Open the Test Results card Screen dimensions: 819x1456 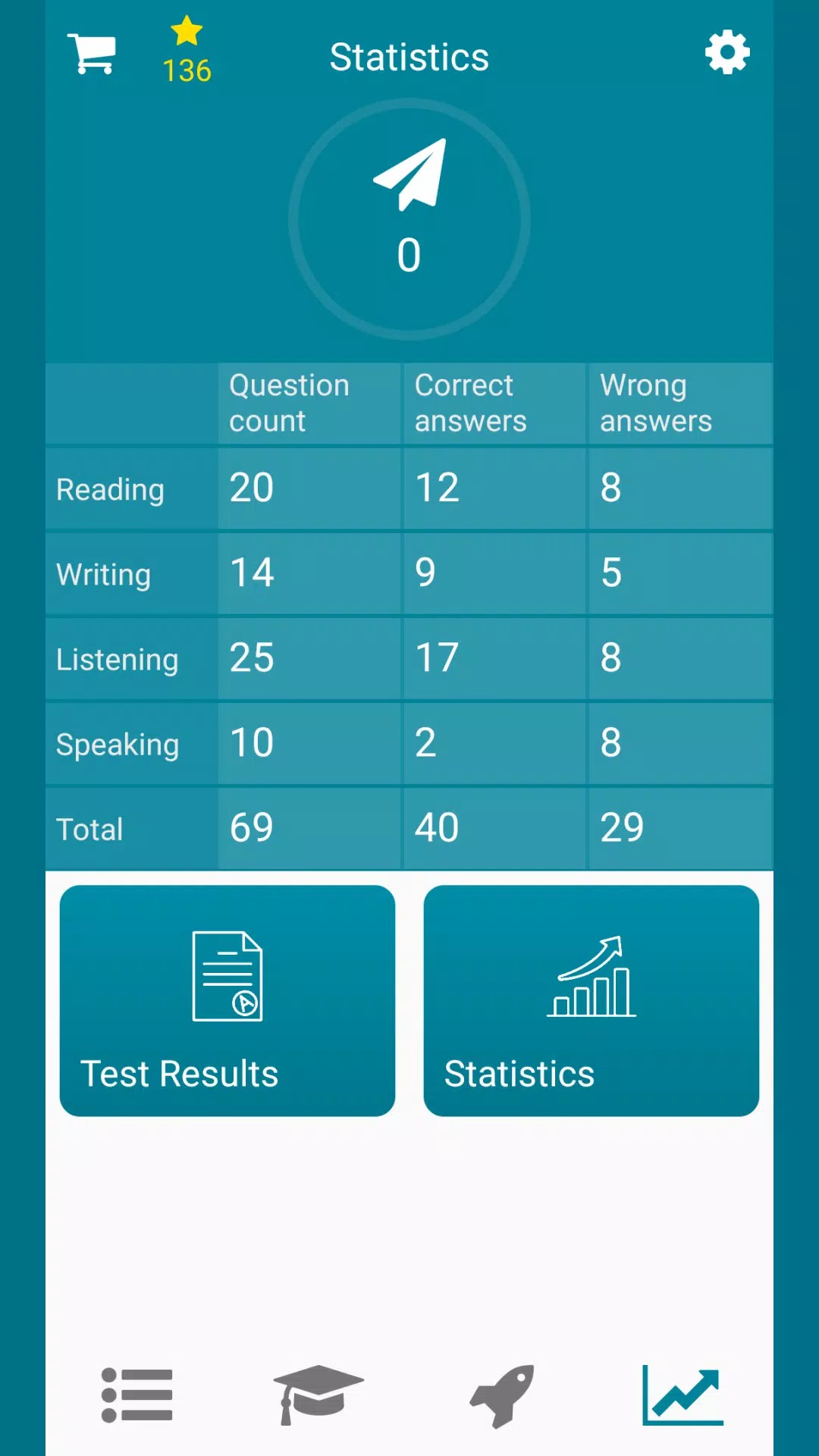(227, 1000)
